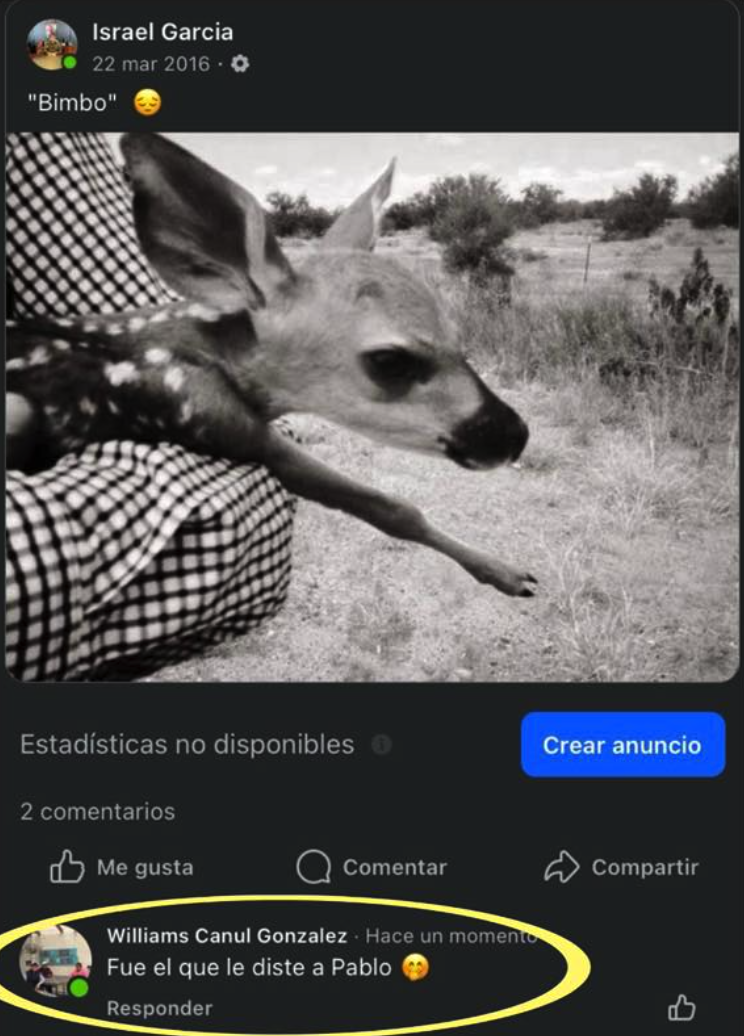The width and height of the screenshot is (744, 1036).
Task: Reply to Williams's comment with Responder
Action: 159,1008
